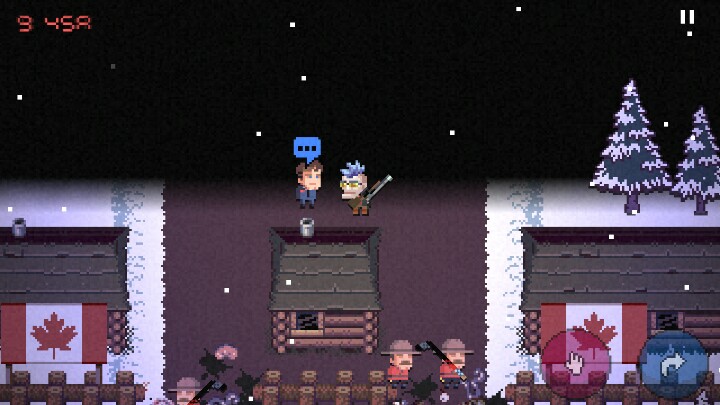Image resolution: width=720 pixels, height=405 pixels.
Task: Tap the red hand action button
Action: pos(576,363)
